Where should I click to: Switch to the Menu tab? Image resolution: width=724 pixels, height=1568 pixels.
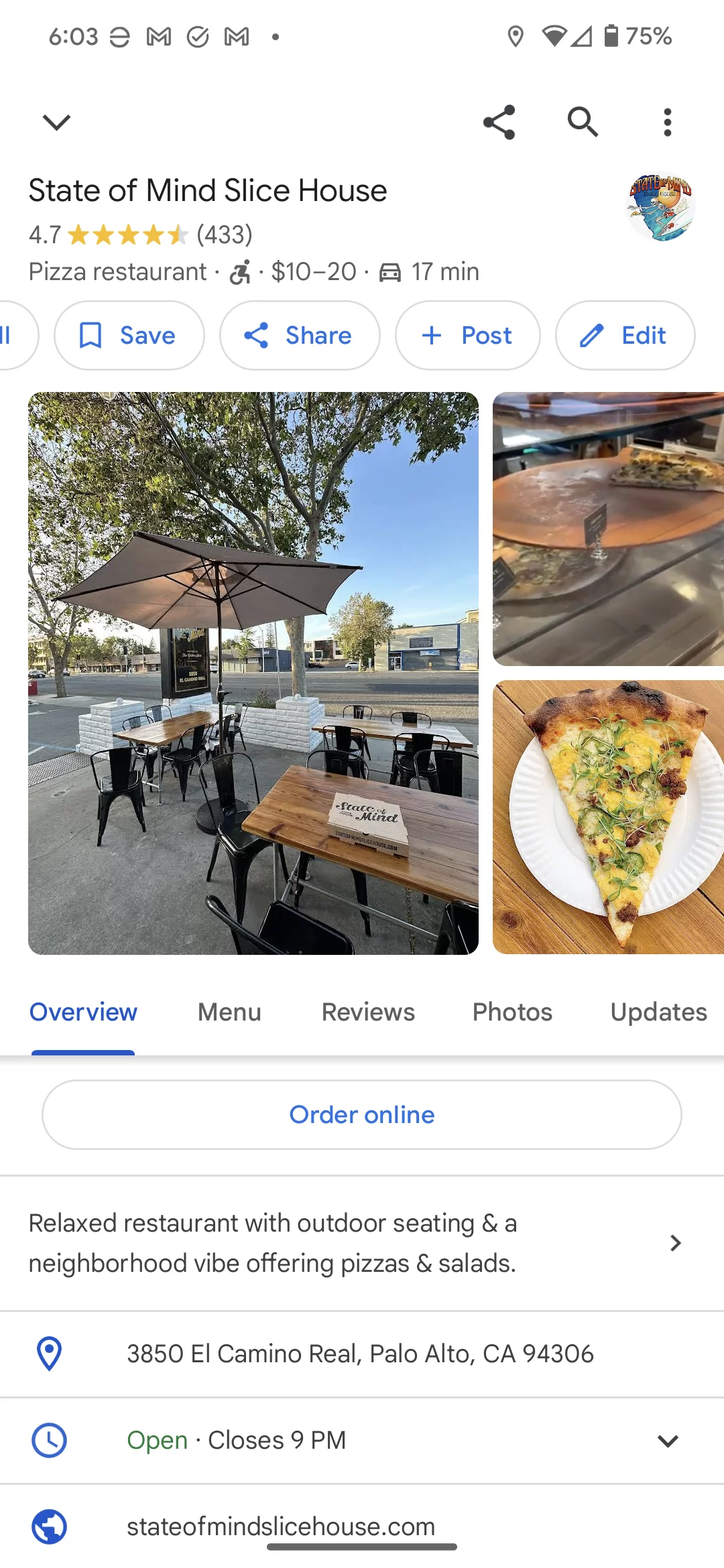(229, 1012)
